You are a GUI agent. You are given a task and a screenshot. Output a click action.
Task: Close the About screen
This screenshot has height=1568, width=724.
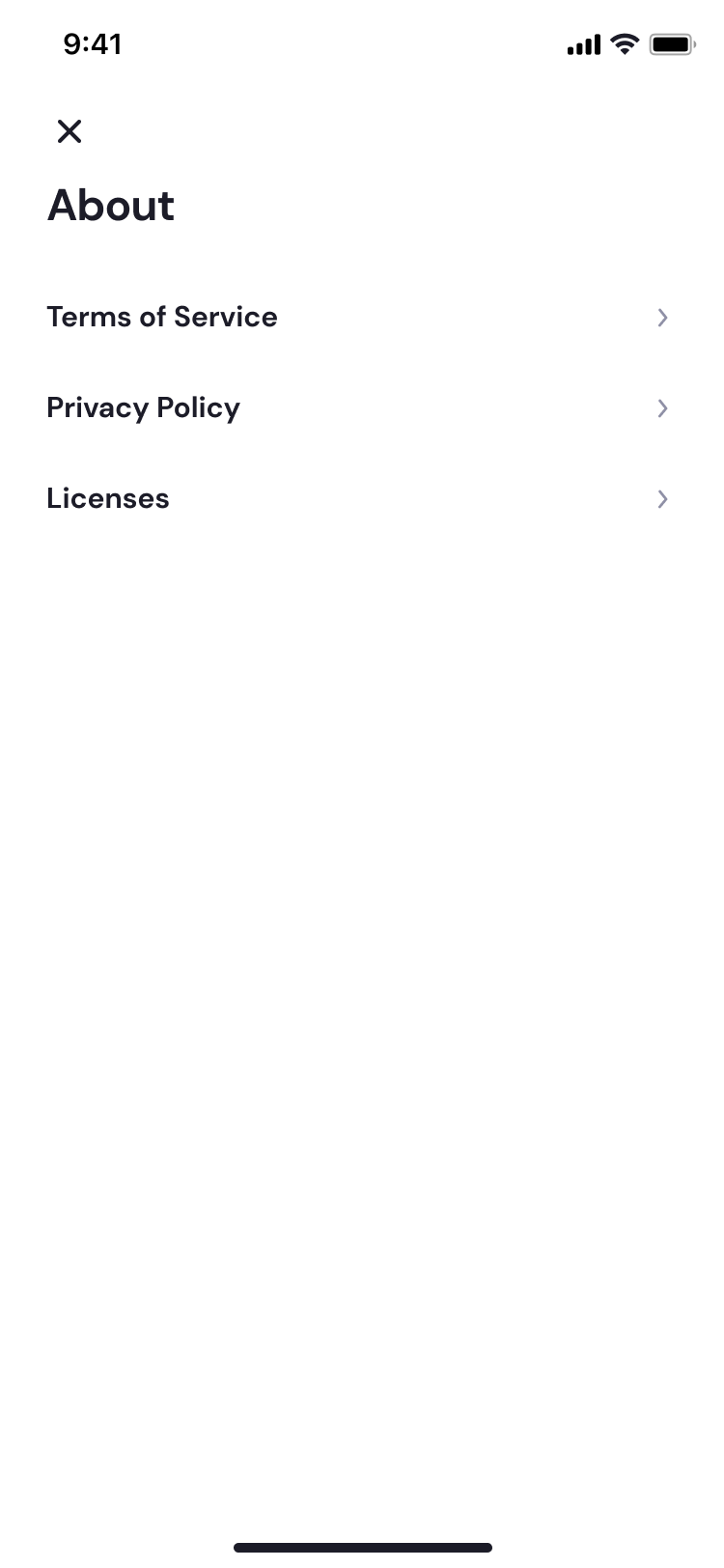(x=70, y=131)
